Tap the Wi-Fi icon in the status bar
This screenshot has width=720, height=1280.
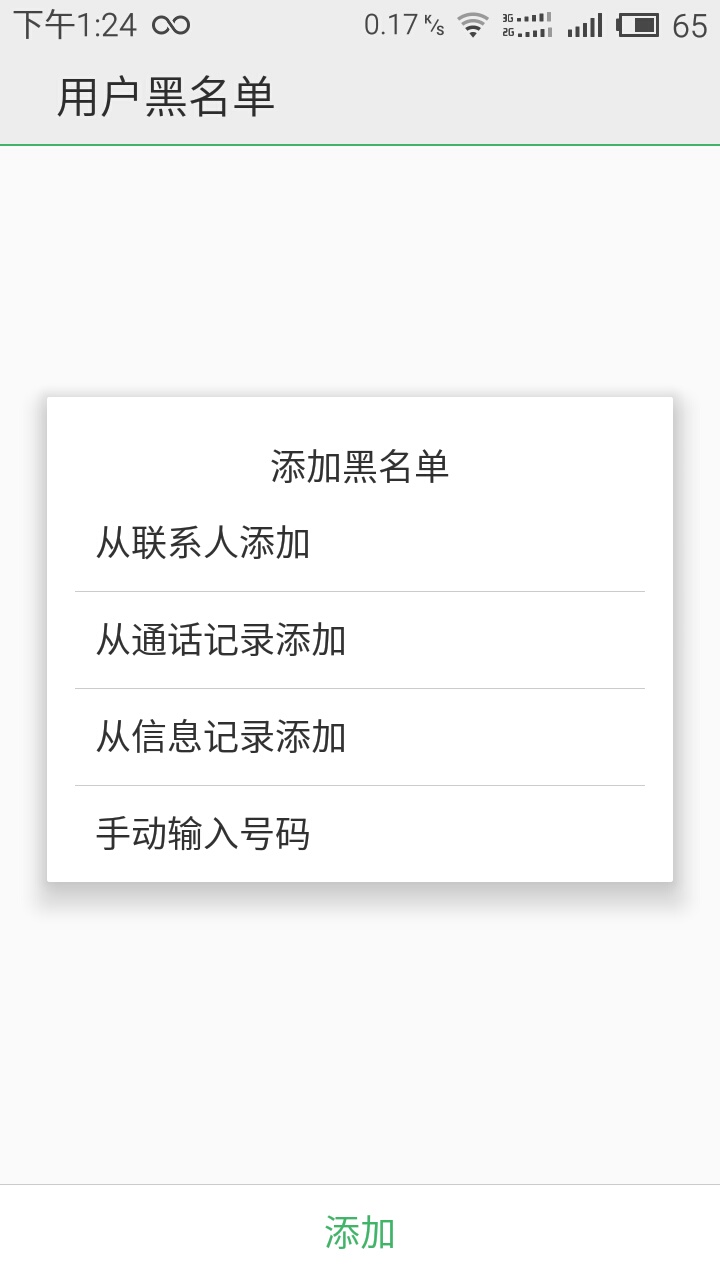coord(470,24)
